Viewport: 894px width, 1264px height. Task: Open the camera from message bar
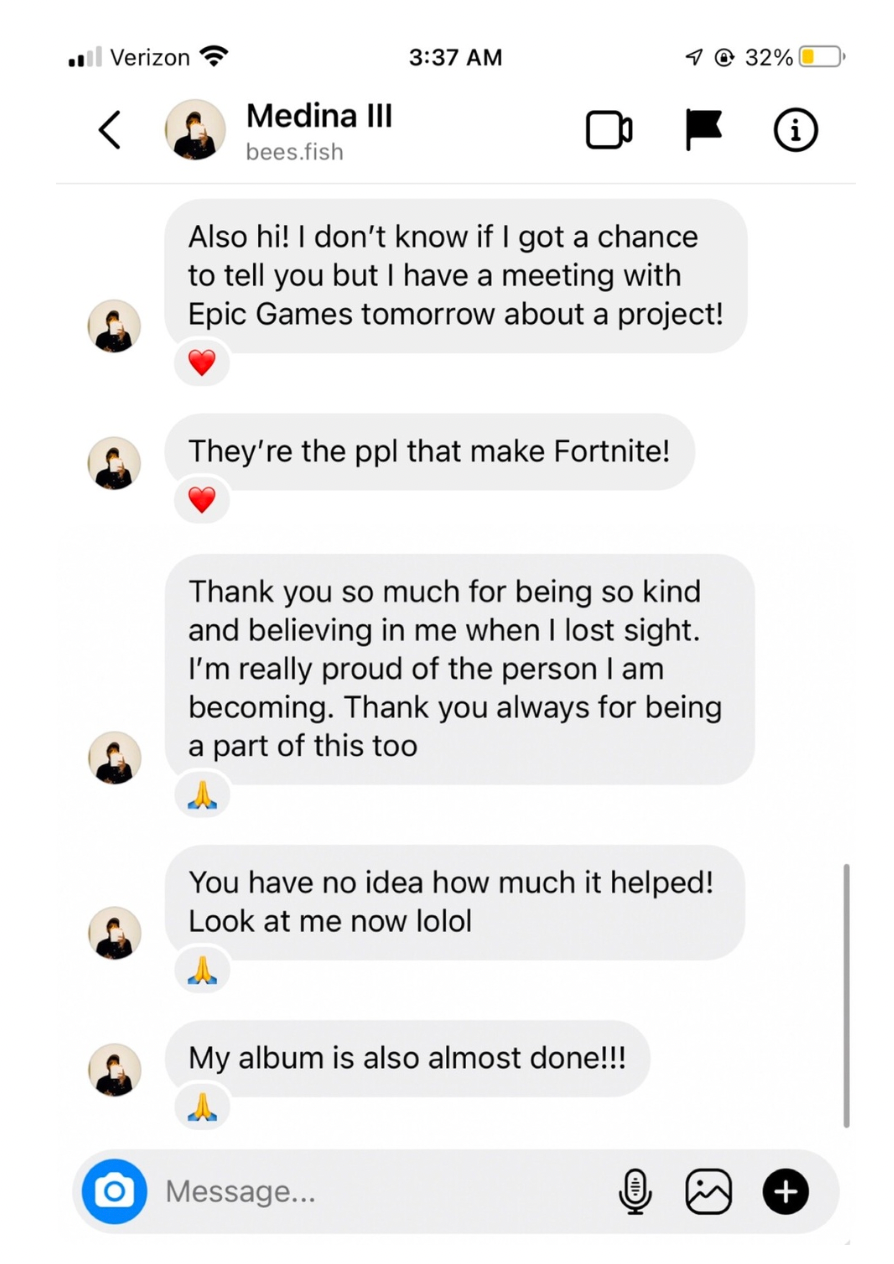(114, 1191)
